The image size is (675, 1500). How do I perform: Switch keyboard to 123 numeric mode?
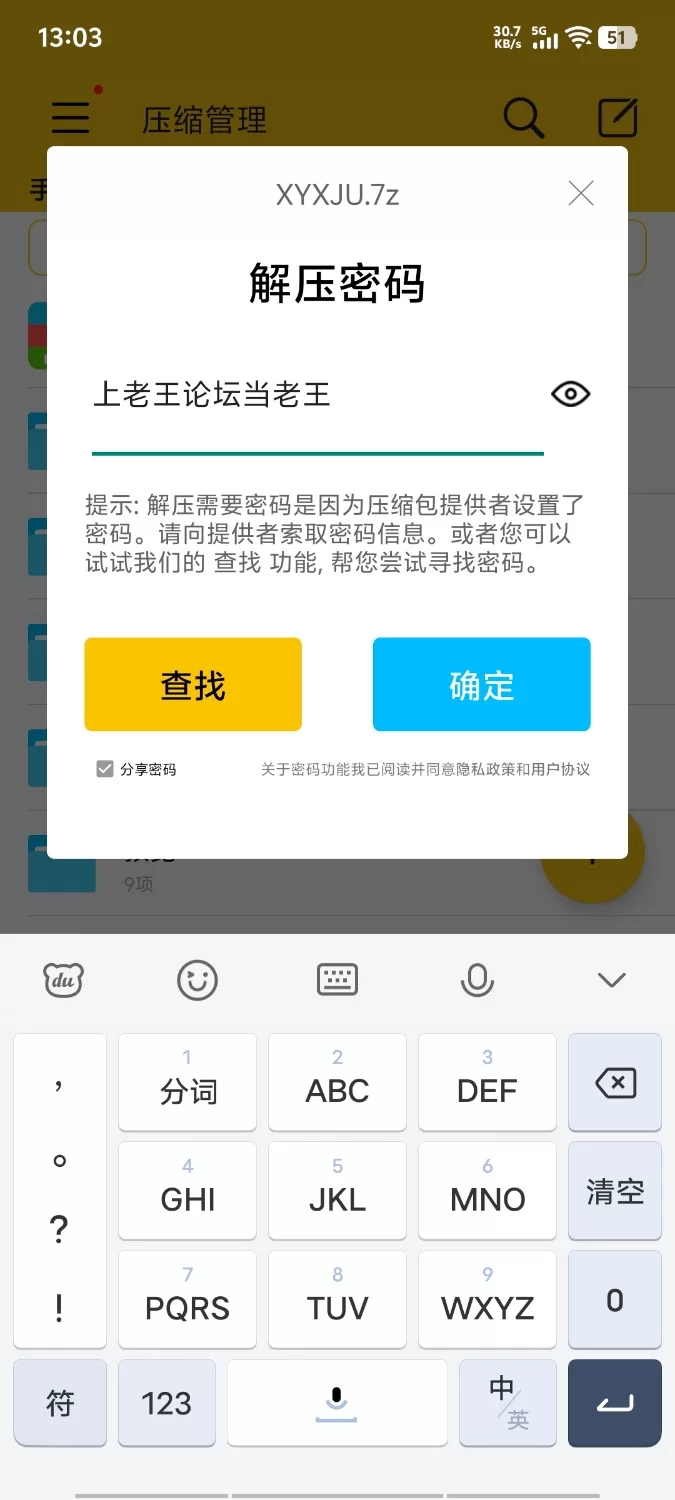166,1403
